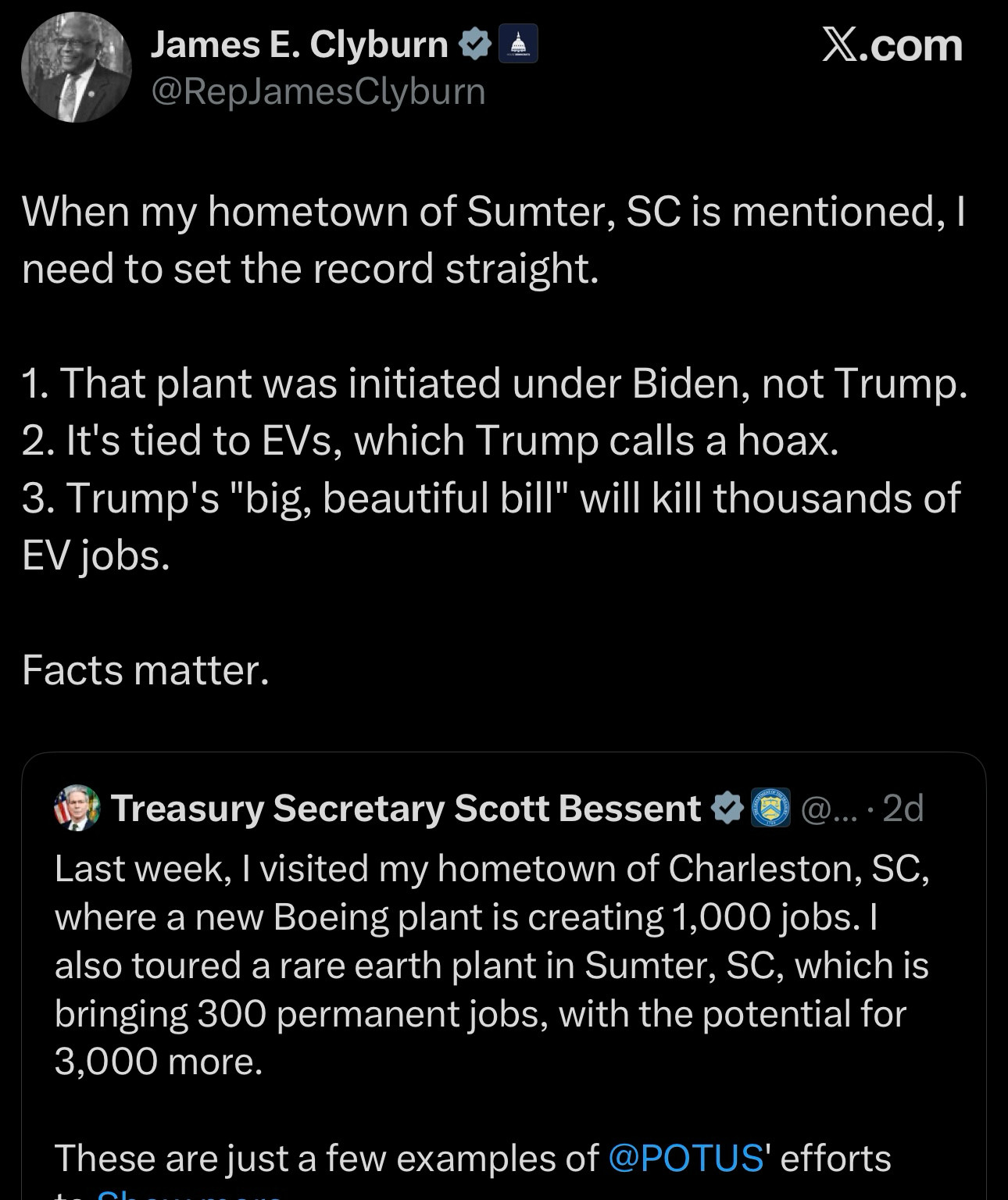The height and width of the screenshot is (1200, 1008).
Task: Open the @RepJamesClyburn profile handle
Action: 317,92
